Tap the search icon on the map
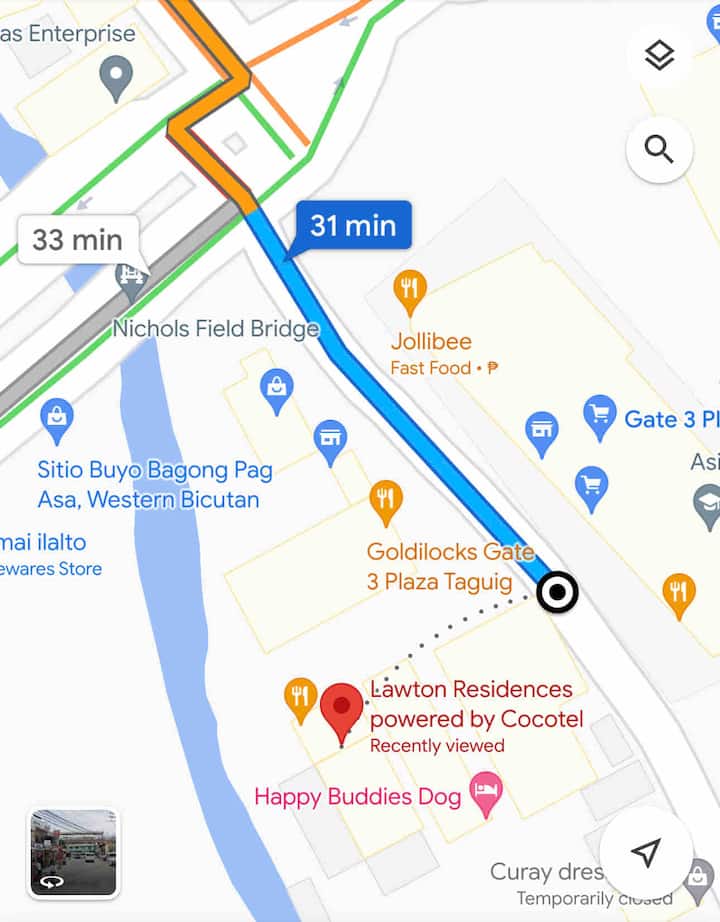This screenshot has height=922, width=720. pyautogui.click(x=659, y=150)
